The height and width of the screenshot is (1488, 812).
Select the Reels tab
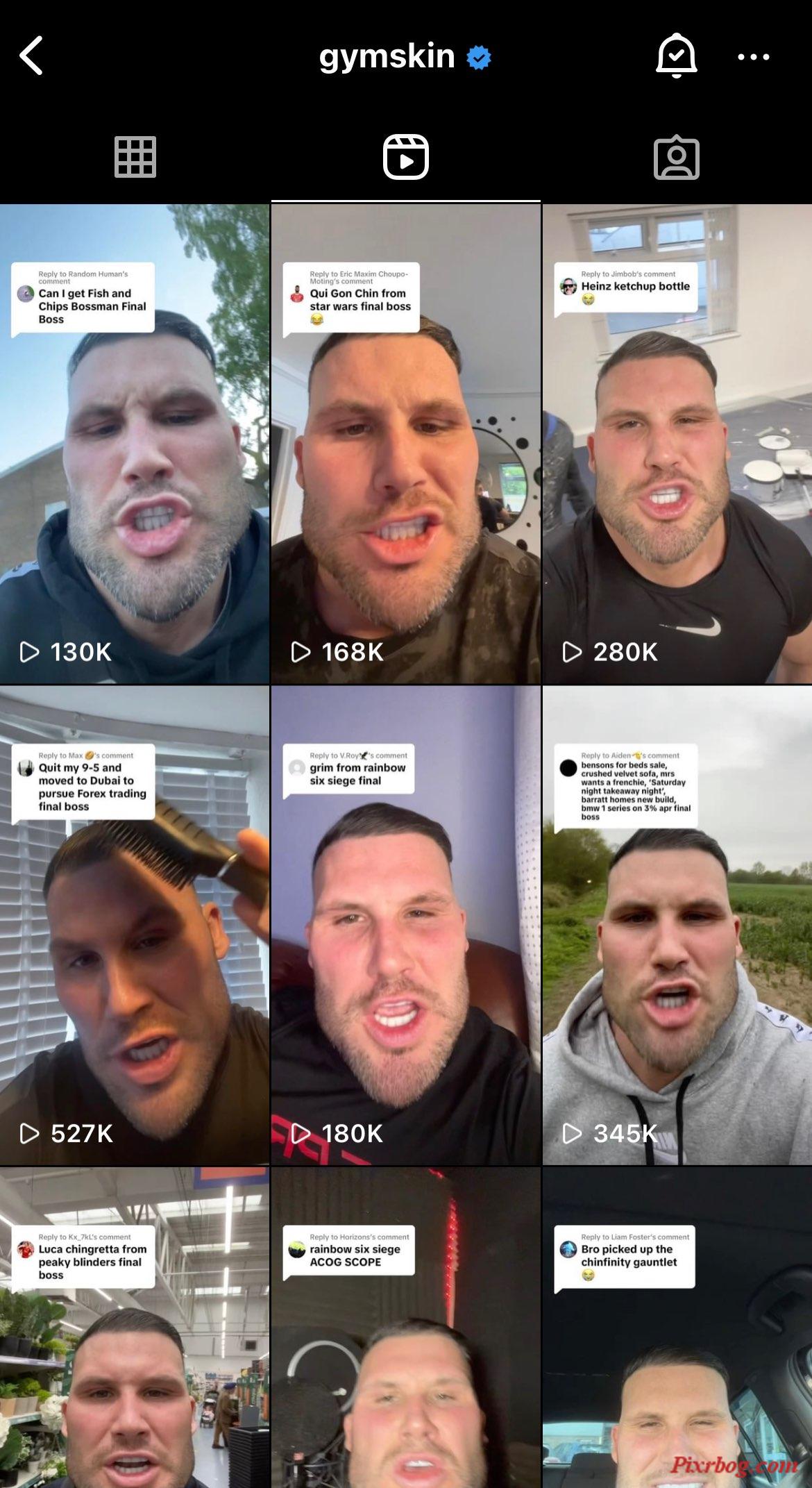pos(405,158)
